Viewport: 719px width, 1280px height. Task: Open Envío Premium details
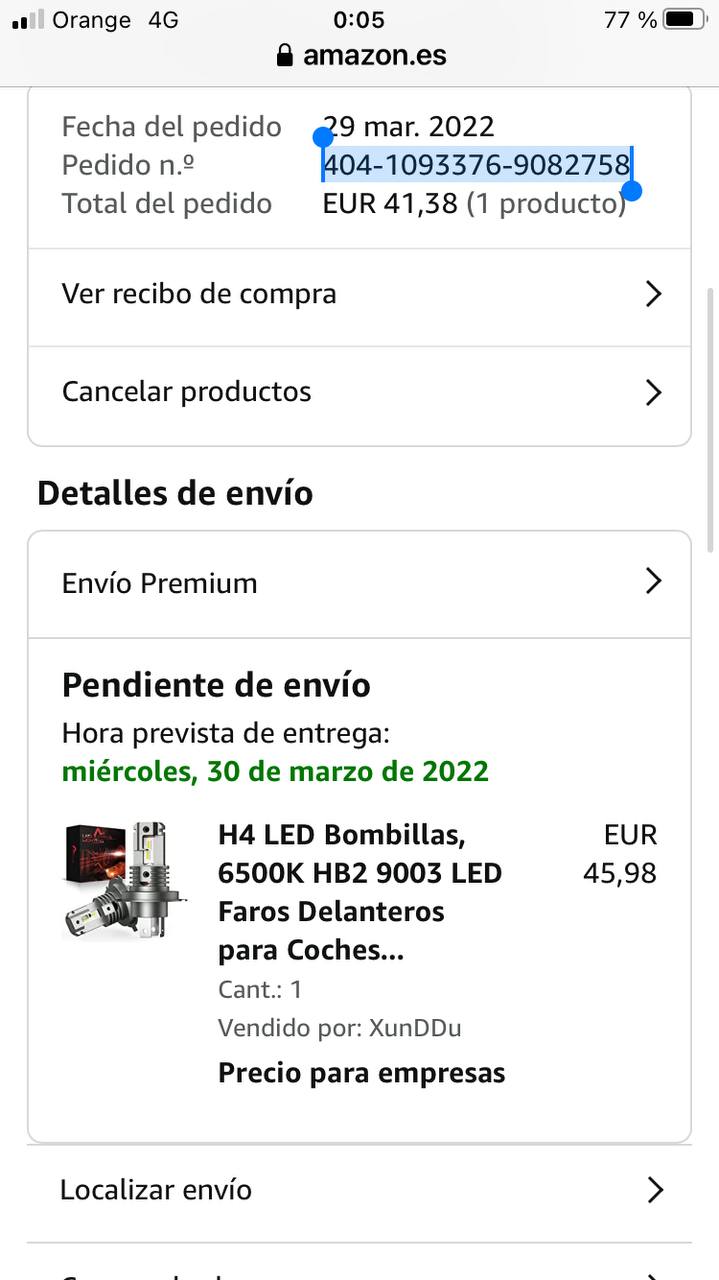(358, 583)
